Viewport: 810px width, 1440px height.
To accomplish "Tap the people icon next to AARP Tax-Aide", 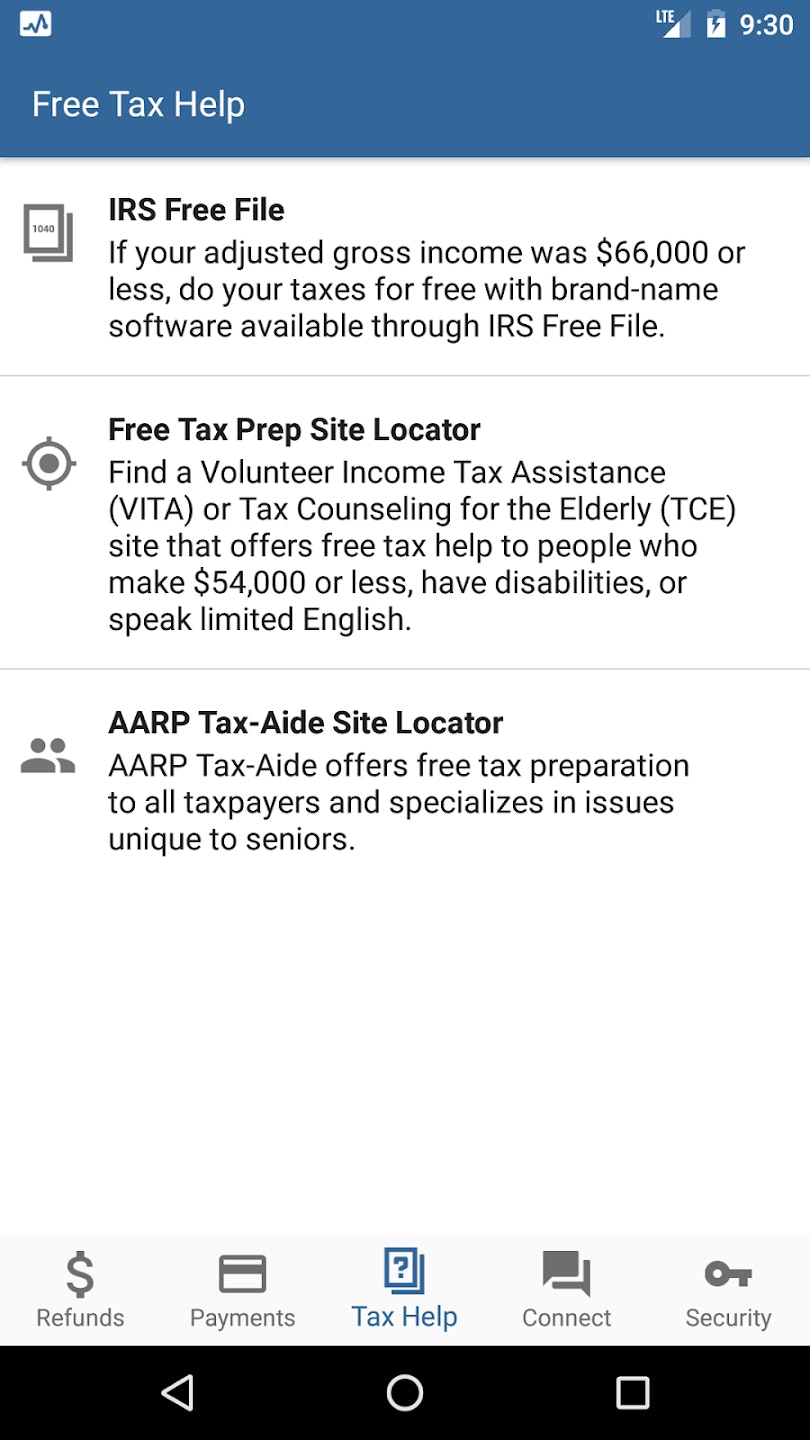I will coord(48,757).
